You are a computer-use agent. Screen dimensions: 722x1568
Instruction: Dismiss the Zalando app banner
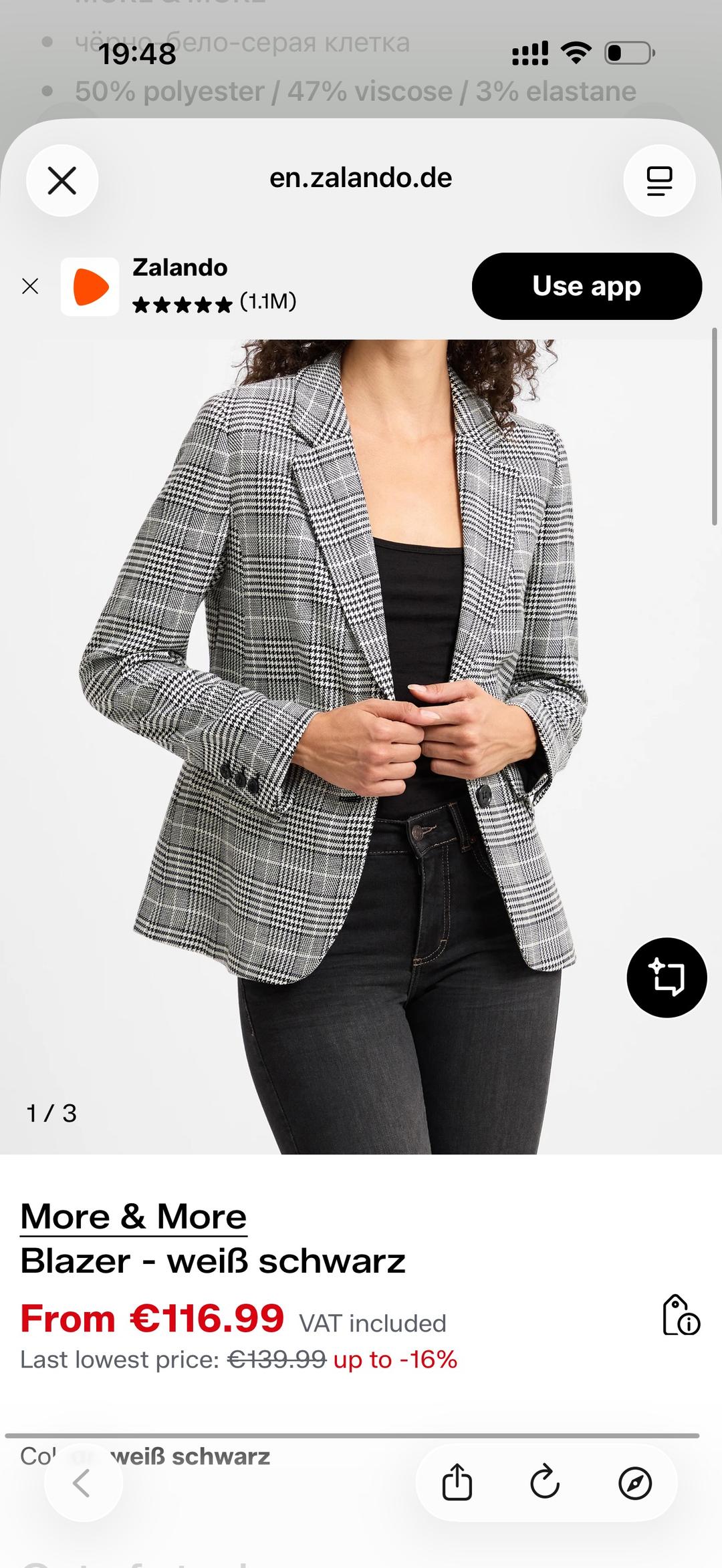point(30,286)
